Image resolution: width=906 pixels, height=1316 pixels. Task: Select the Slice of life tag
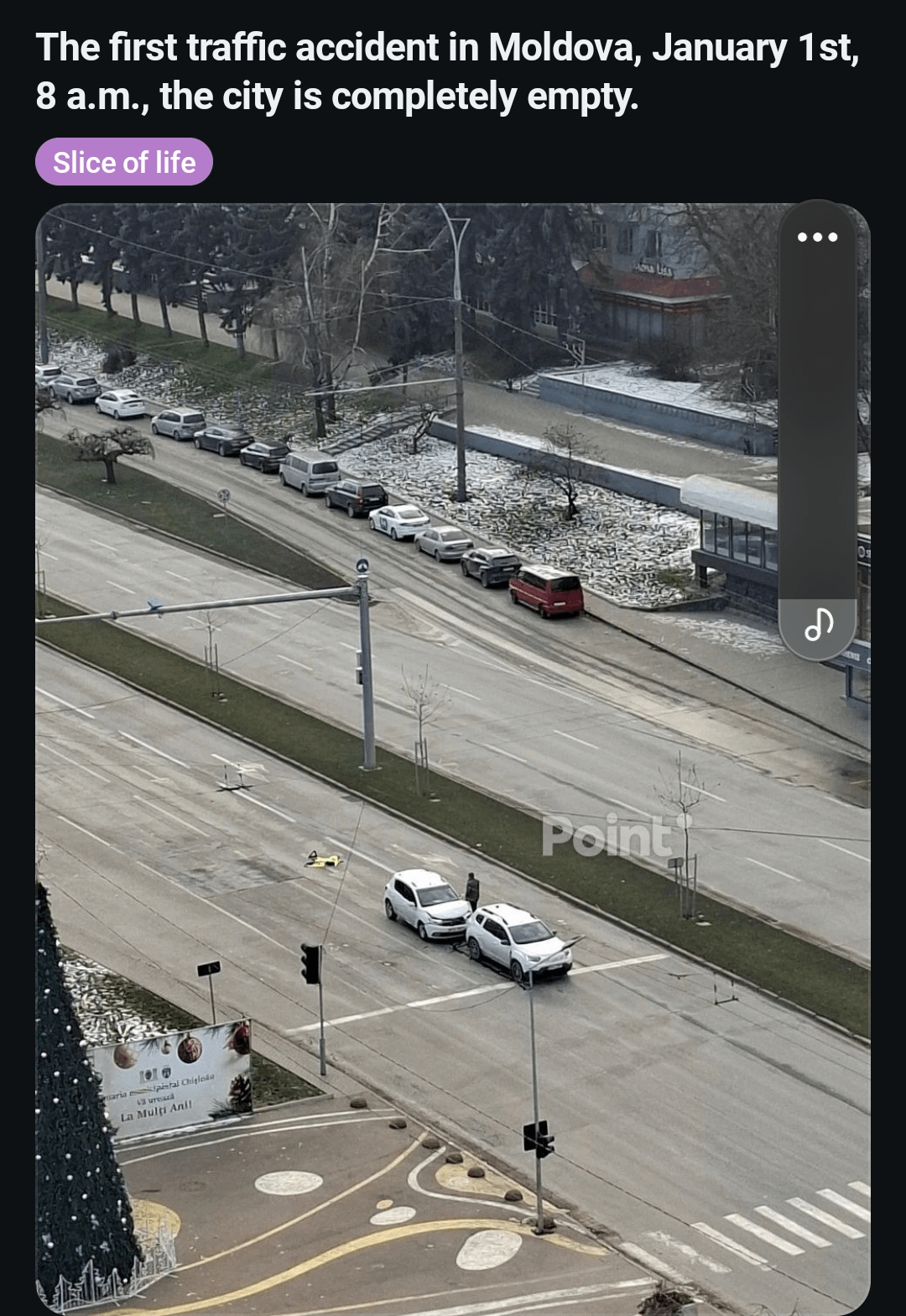[124, 162]
